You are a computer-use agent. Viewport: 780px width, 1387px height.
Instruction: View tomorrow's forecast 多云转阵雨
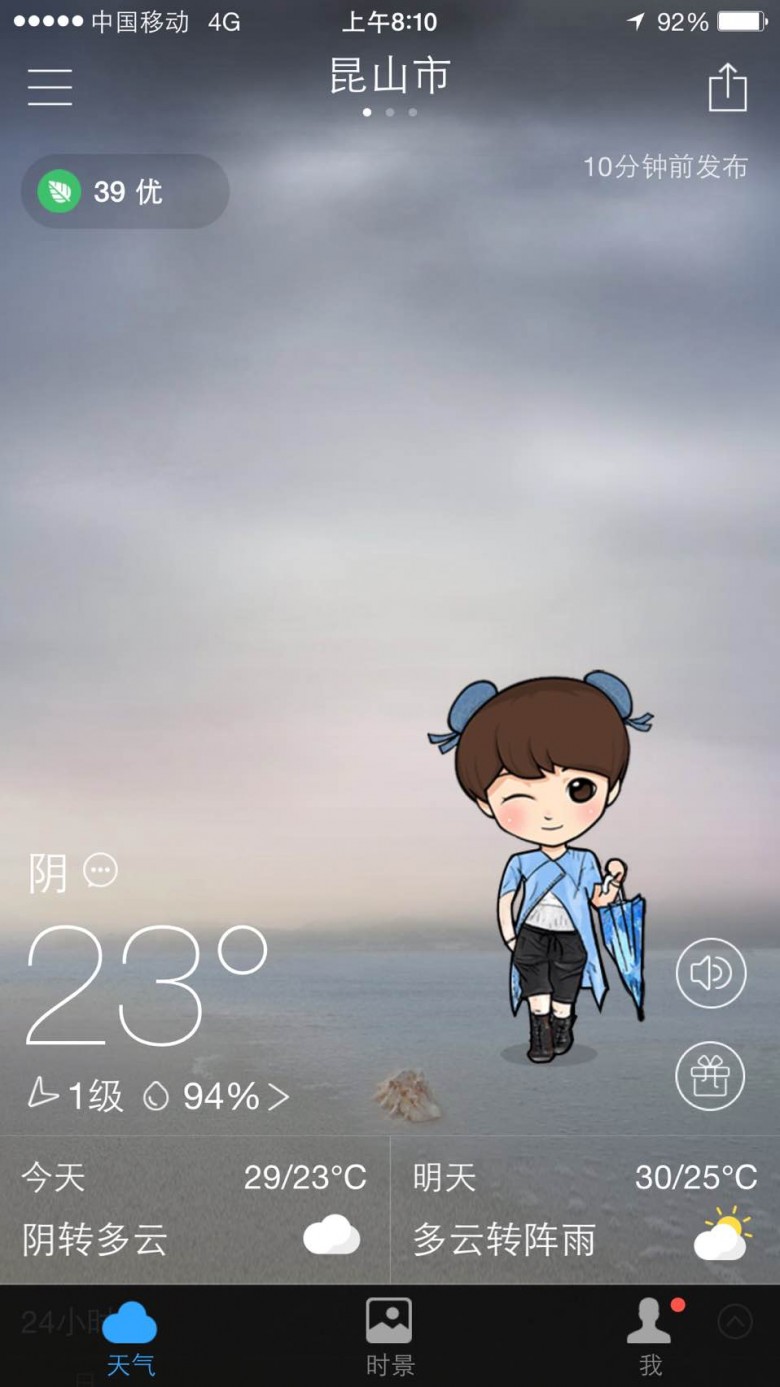tap(585, 1210)
